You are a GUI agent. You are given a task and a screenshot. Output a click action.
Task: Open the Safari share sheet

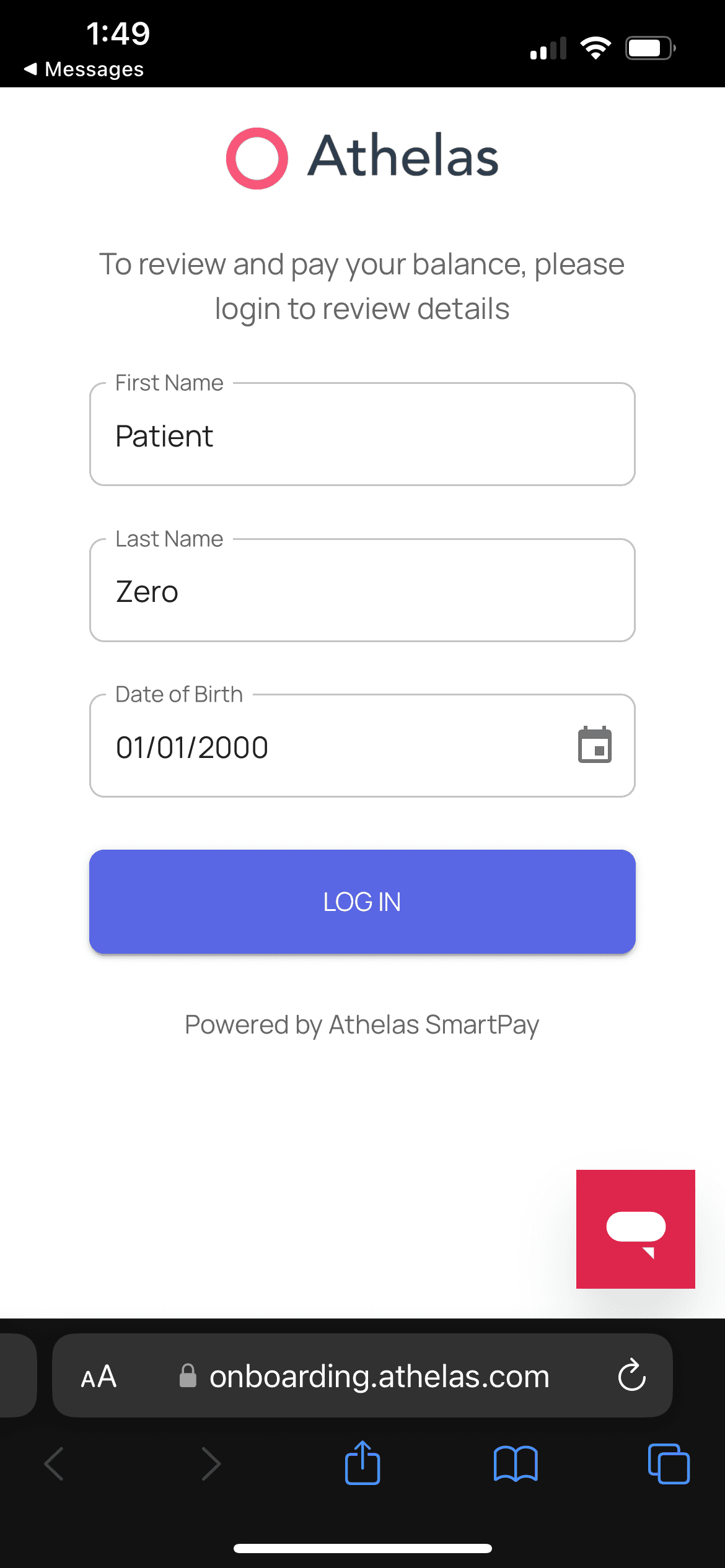[362, 1464]
